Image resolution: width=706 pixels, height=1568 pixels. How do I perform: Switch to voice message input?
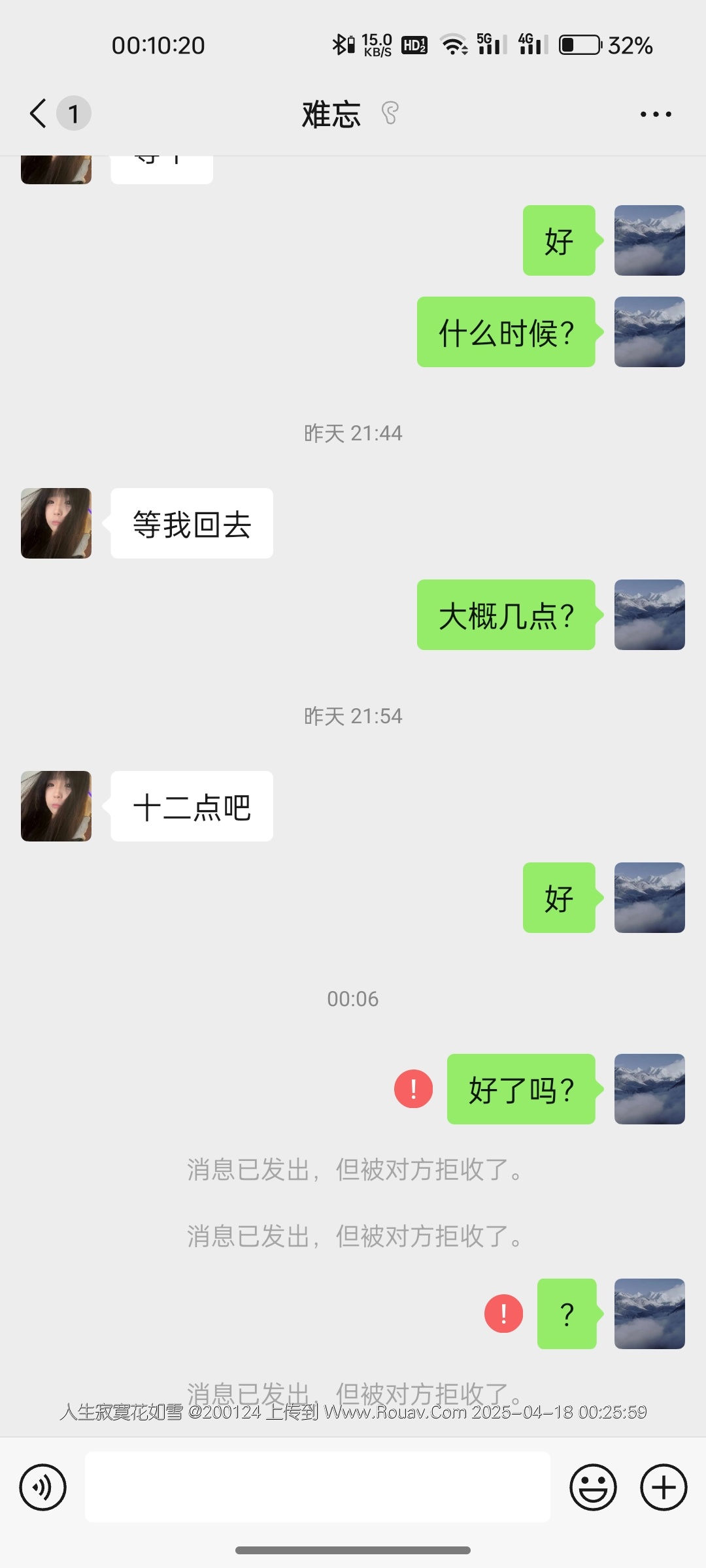coord(43,1488)
